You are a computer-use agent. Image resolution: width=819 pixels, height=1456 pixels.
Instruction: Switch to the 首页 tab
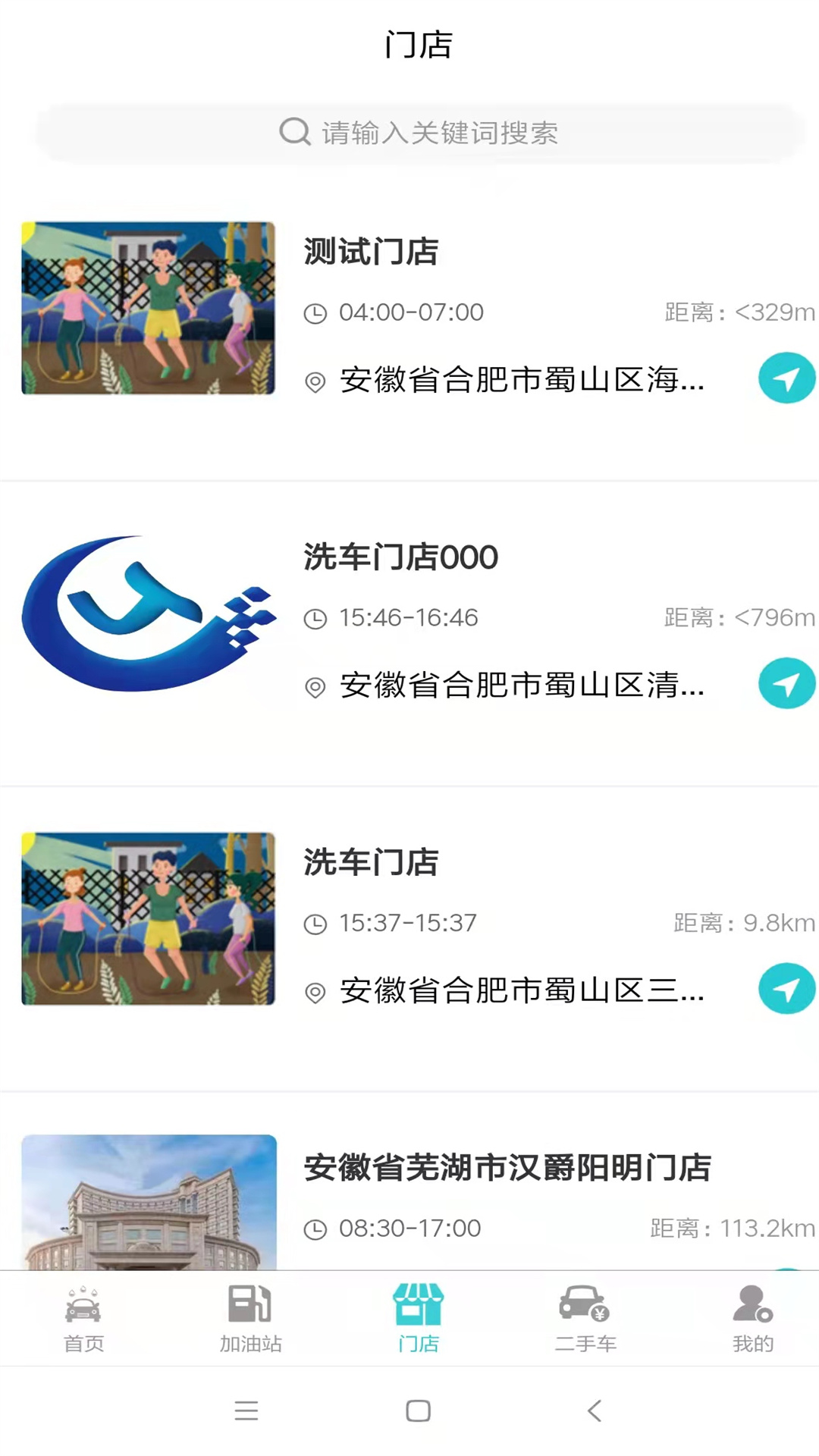click(83, 1319)
